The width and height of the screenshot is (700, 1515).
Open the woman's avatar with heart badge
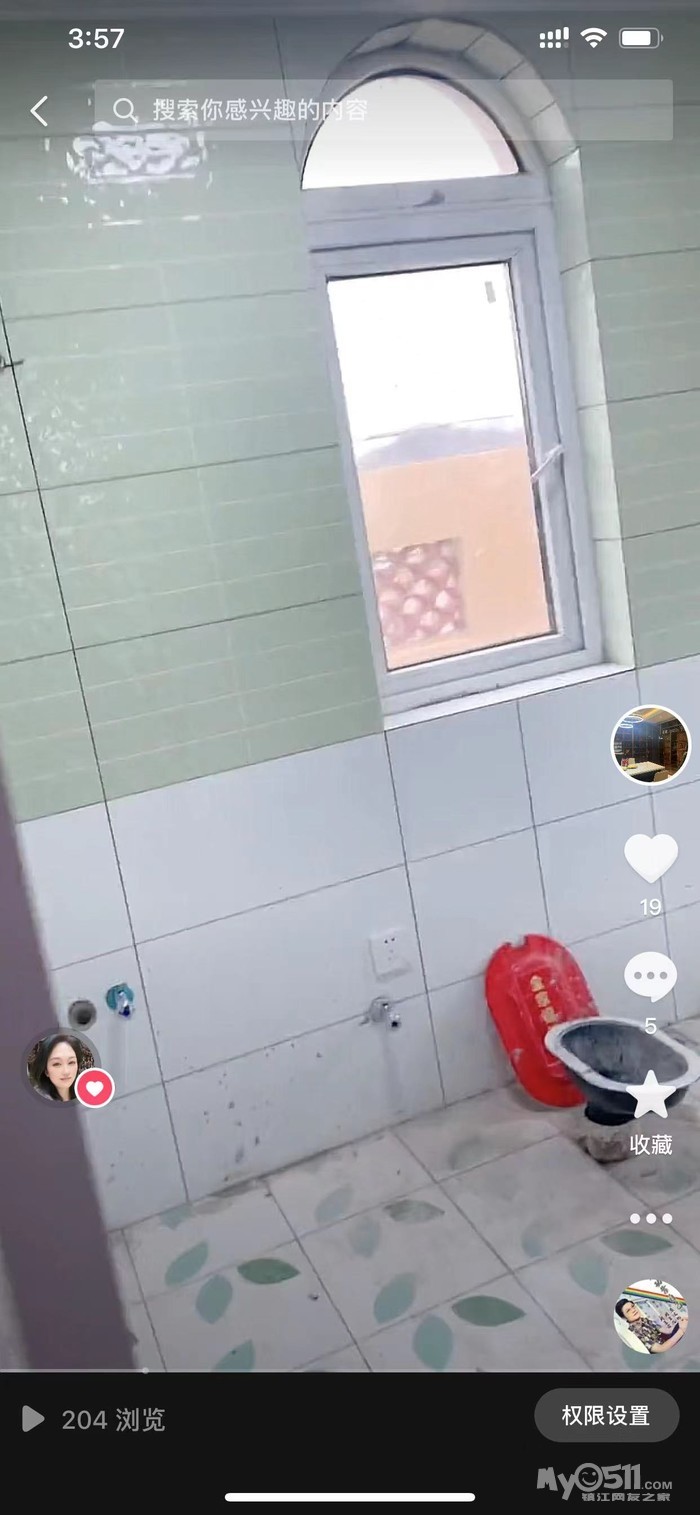[x=63, y=1066]
